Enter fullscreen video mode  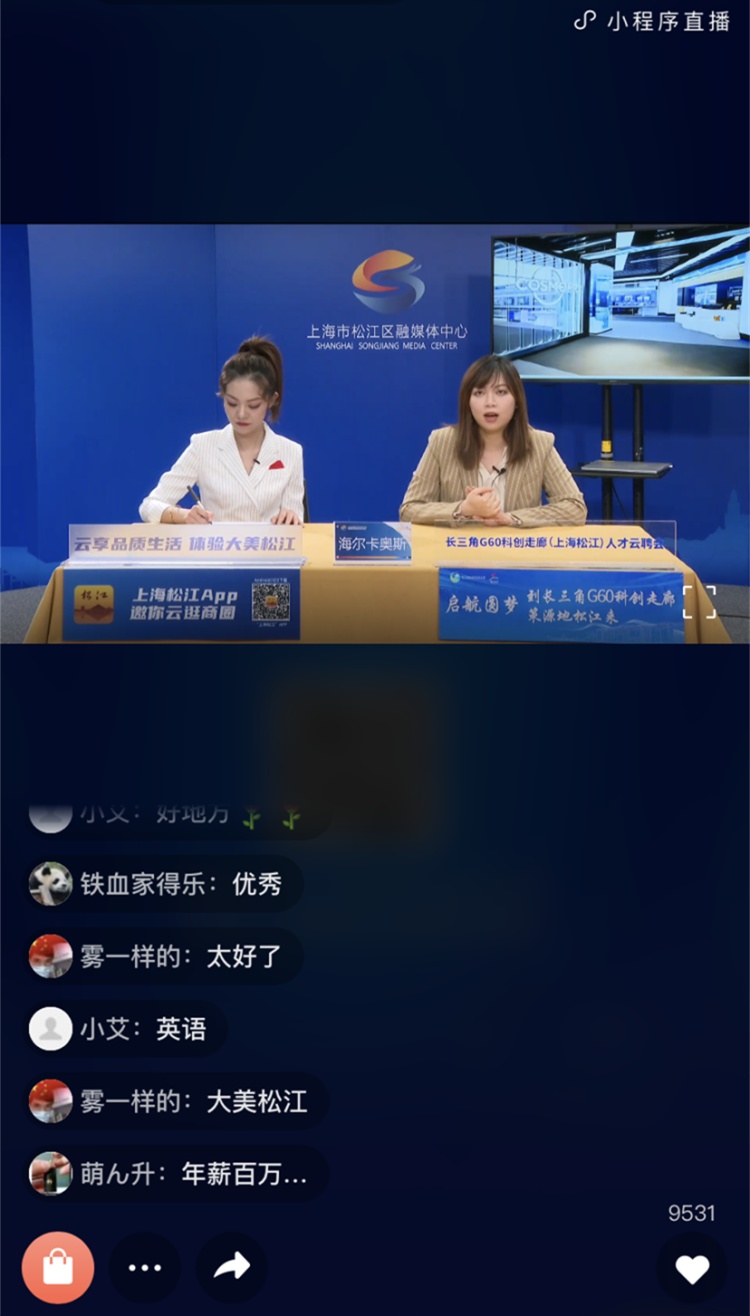[700, 602]
